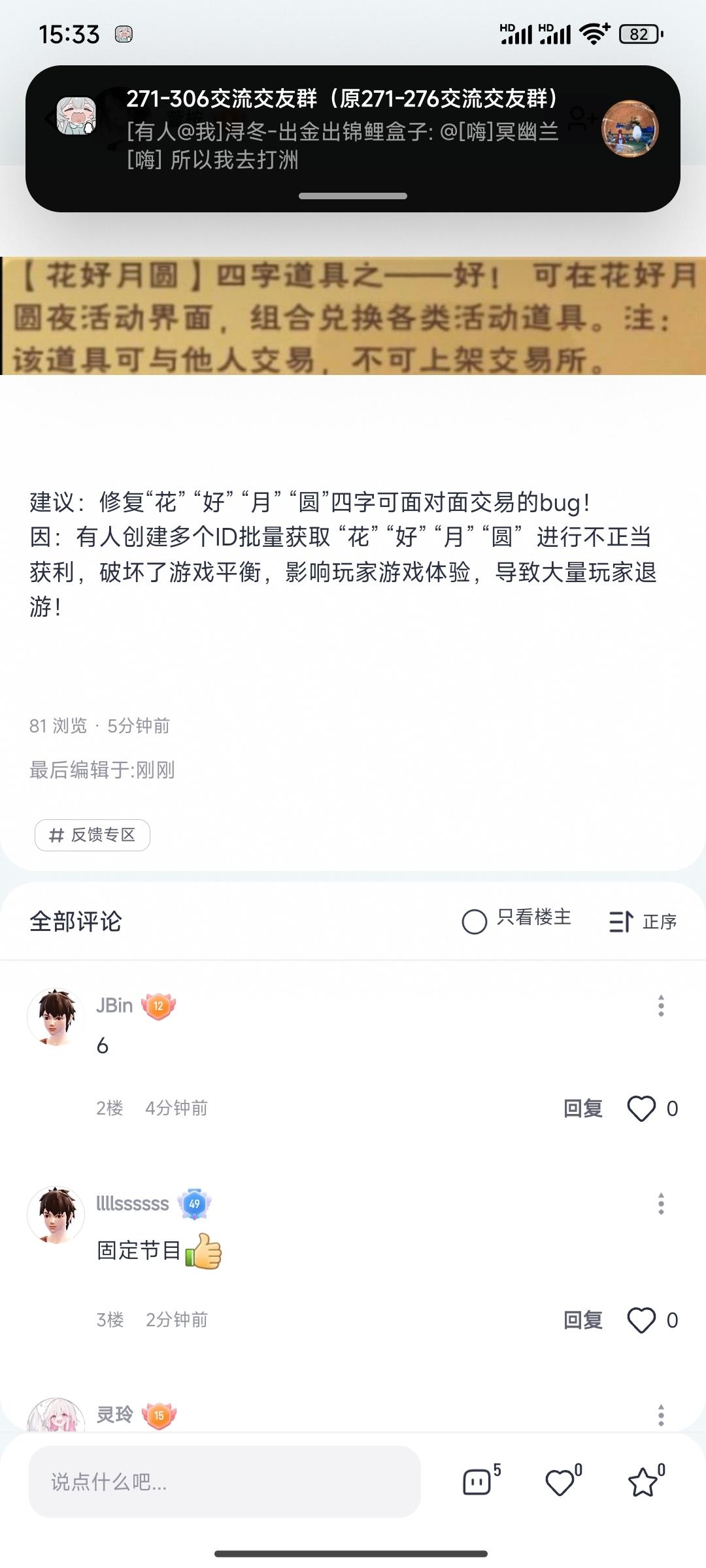Tap the 说点什么吧 comment box

coord(224,1482)
